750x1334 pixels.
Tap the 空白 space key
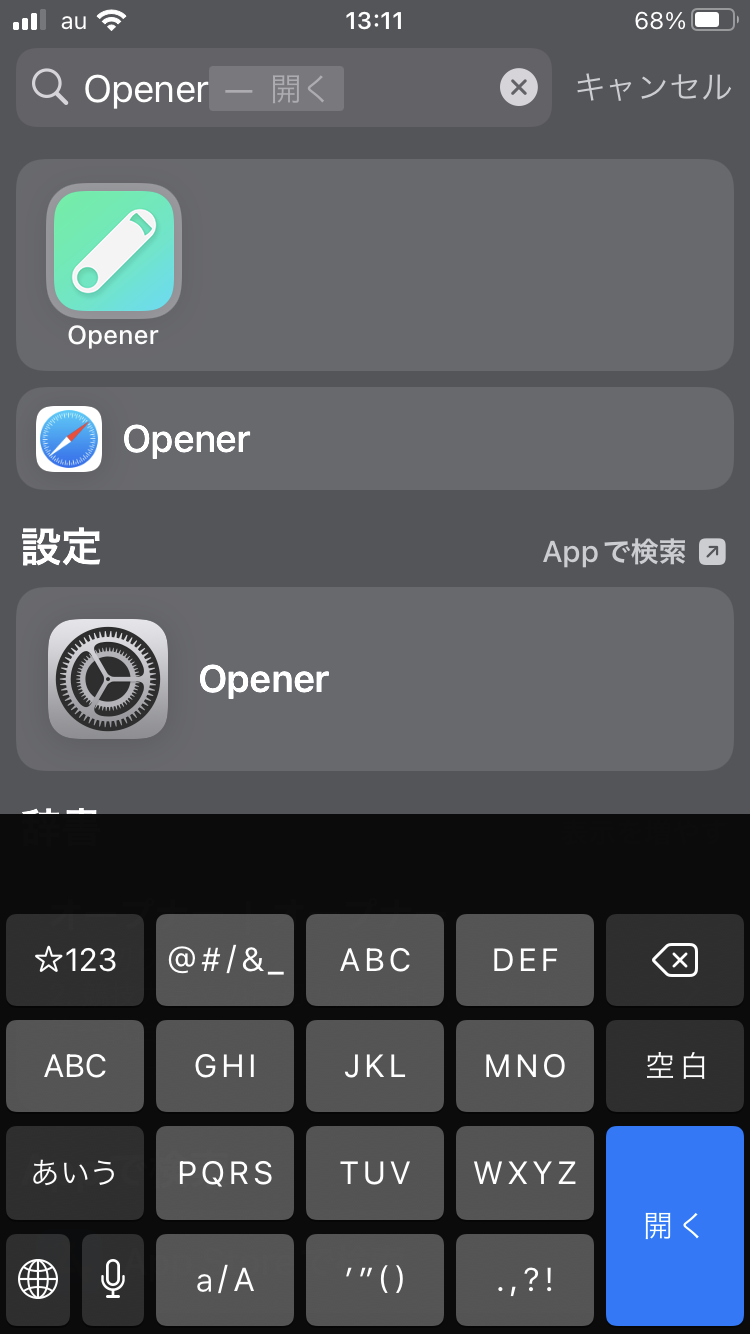675,1066
